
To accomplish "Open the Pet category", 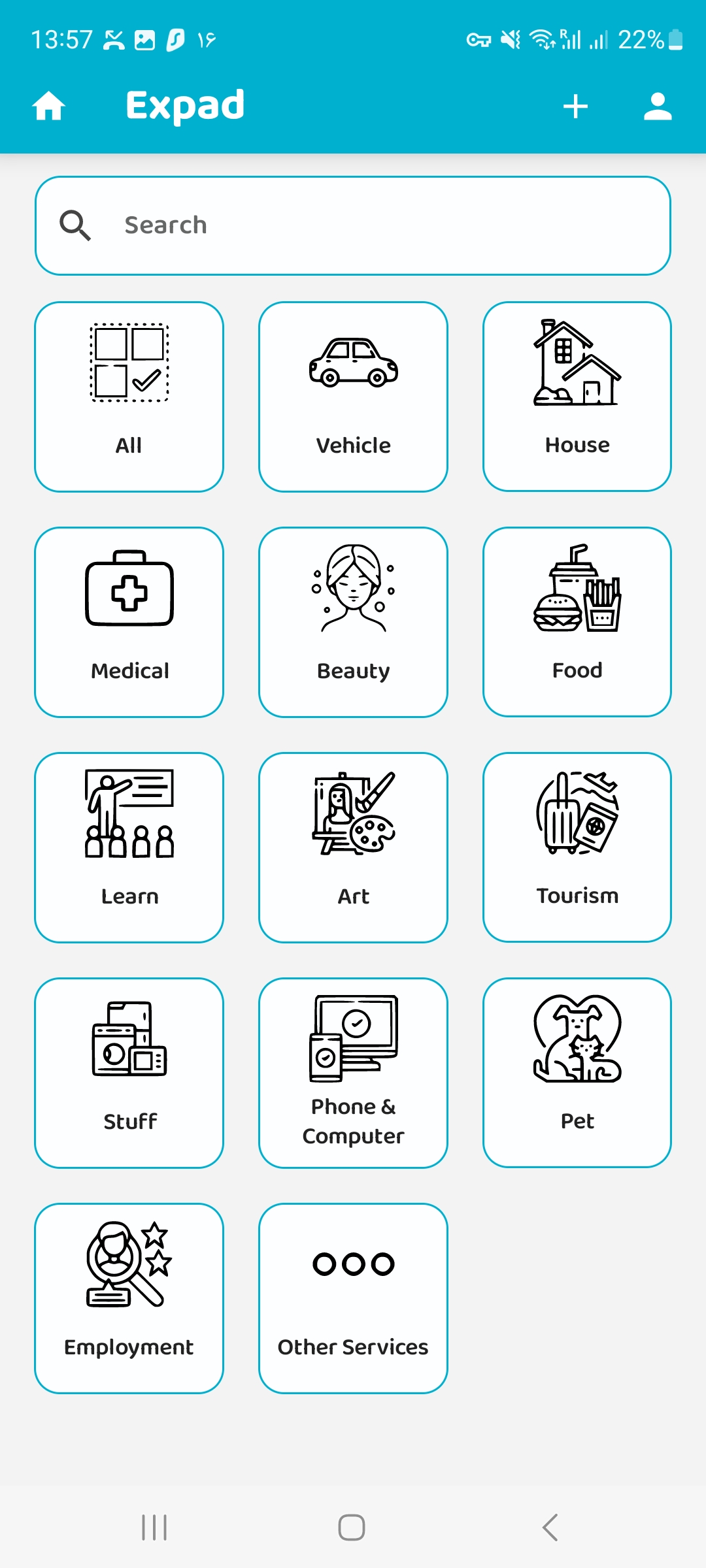I will pos(577,1073).
